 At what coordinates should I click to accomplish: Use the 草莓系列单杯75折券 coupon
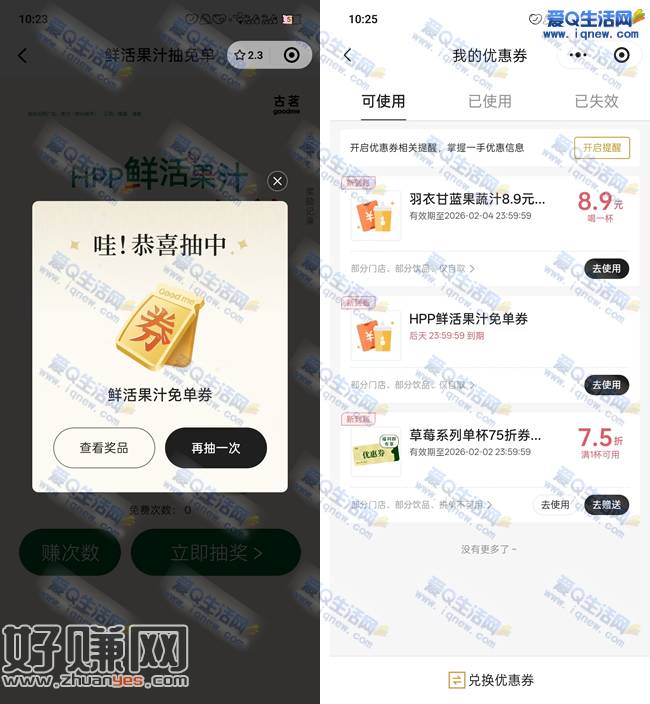[555, 505]
